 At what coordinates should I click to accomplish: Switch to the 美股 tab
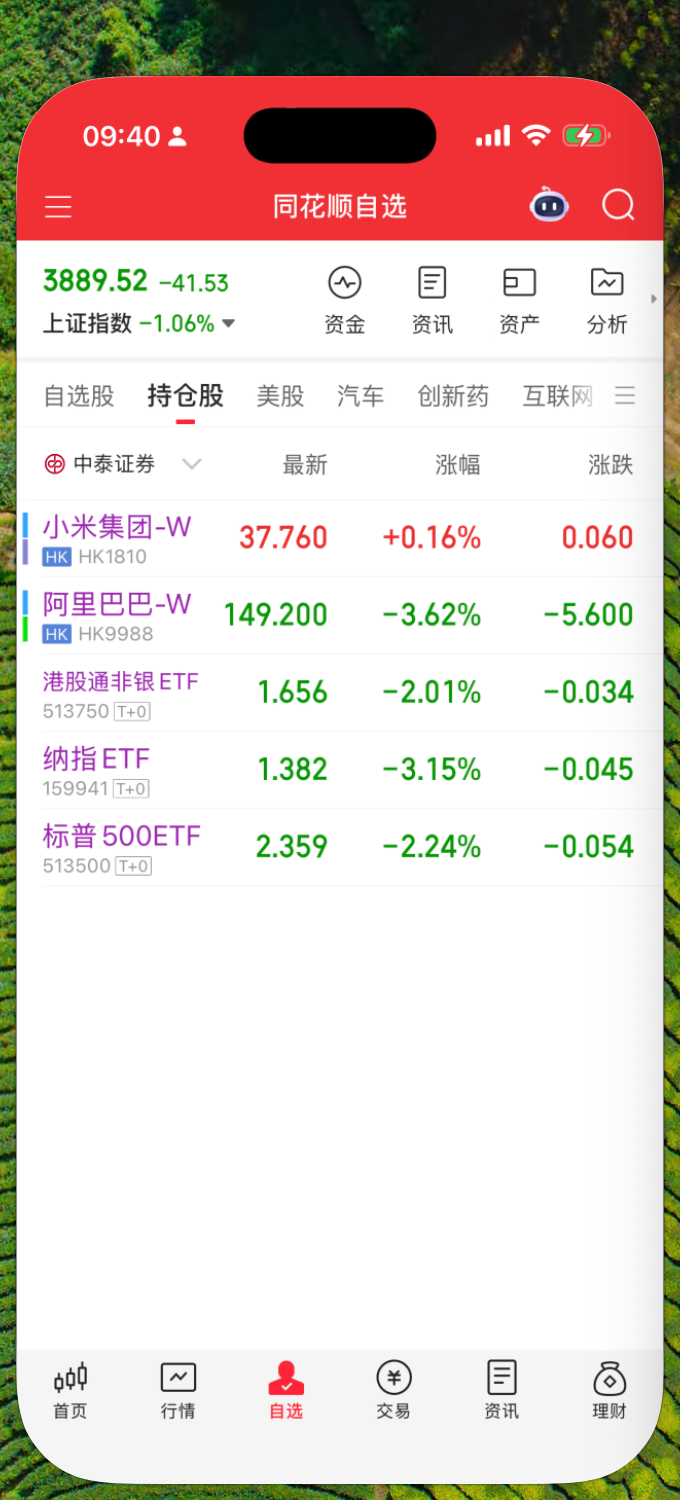pyautogui.click(x=280, y=396)
